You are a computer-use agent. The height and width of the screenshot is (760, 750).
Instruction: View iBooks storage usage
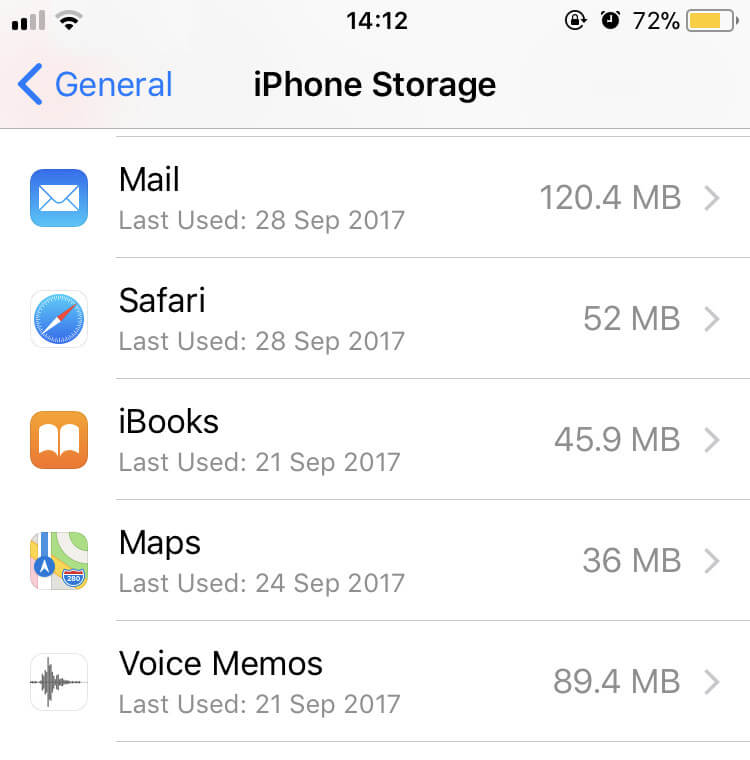(x=375, y=440)
